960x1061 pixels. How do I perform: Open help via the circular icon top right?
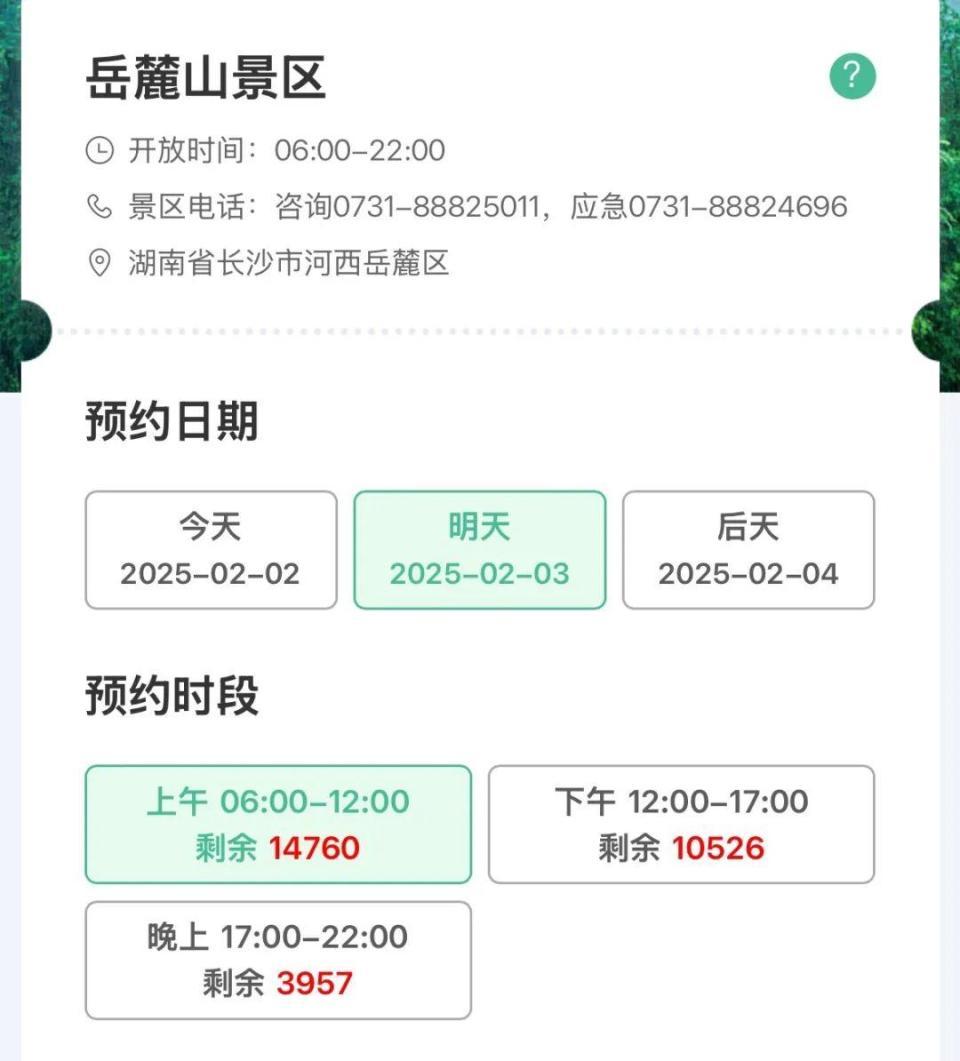click(851, 75)
